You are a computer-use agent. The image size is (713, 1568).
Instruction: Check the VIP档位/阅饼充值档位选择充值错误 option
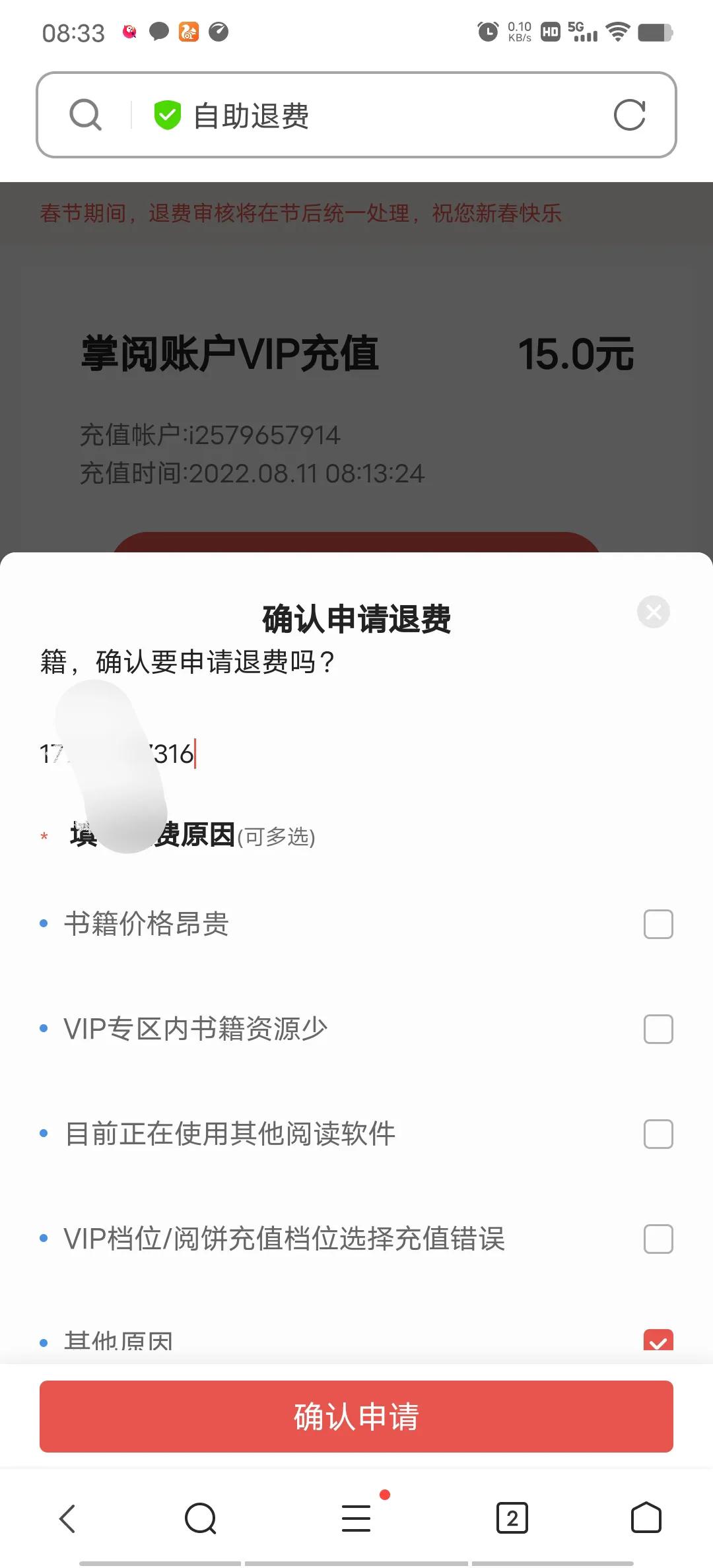[658, 1240]
